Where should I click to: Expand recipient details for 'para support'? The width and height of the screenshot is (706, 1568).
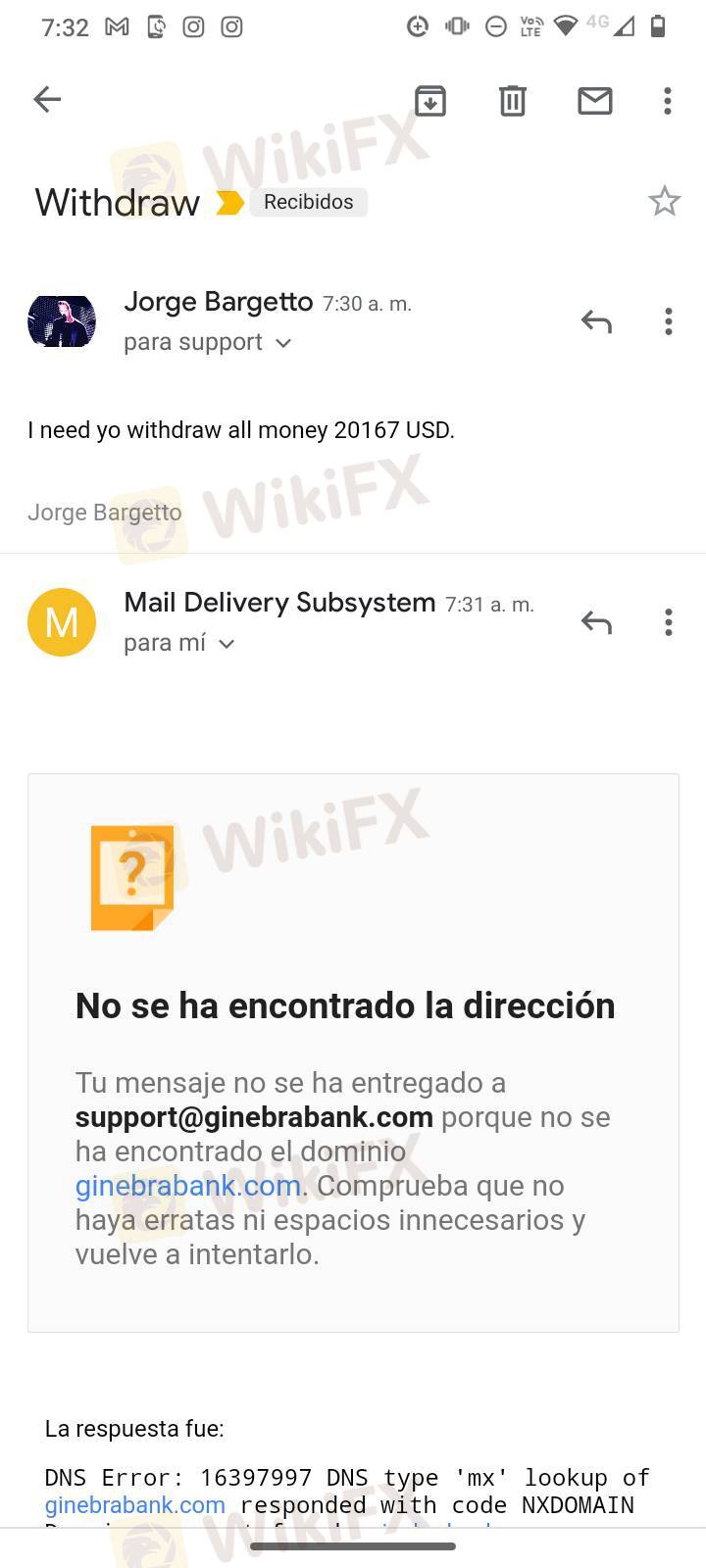click(282, 343)
